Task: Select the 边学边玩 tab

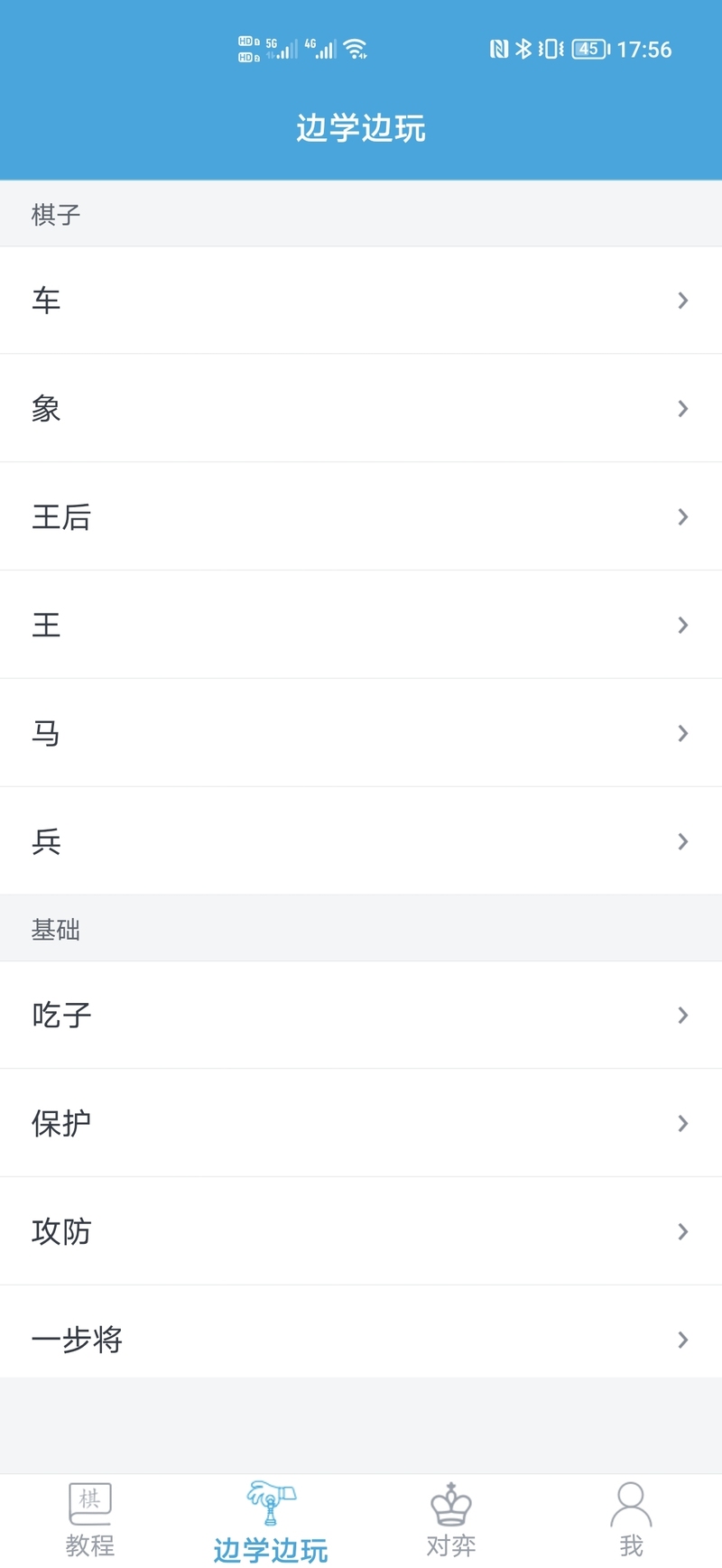Action: point(271,1521)
